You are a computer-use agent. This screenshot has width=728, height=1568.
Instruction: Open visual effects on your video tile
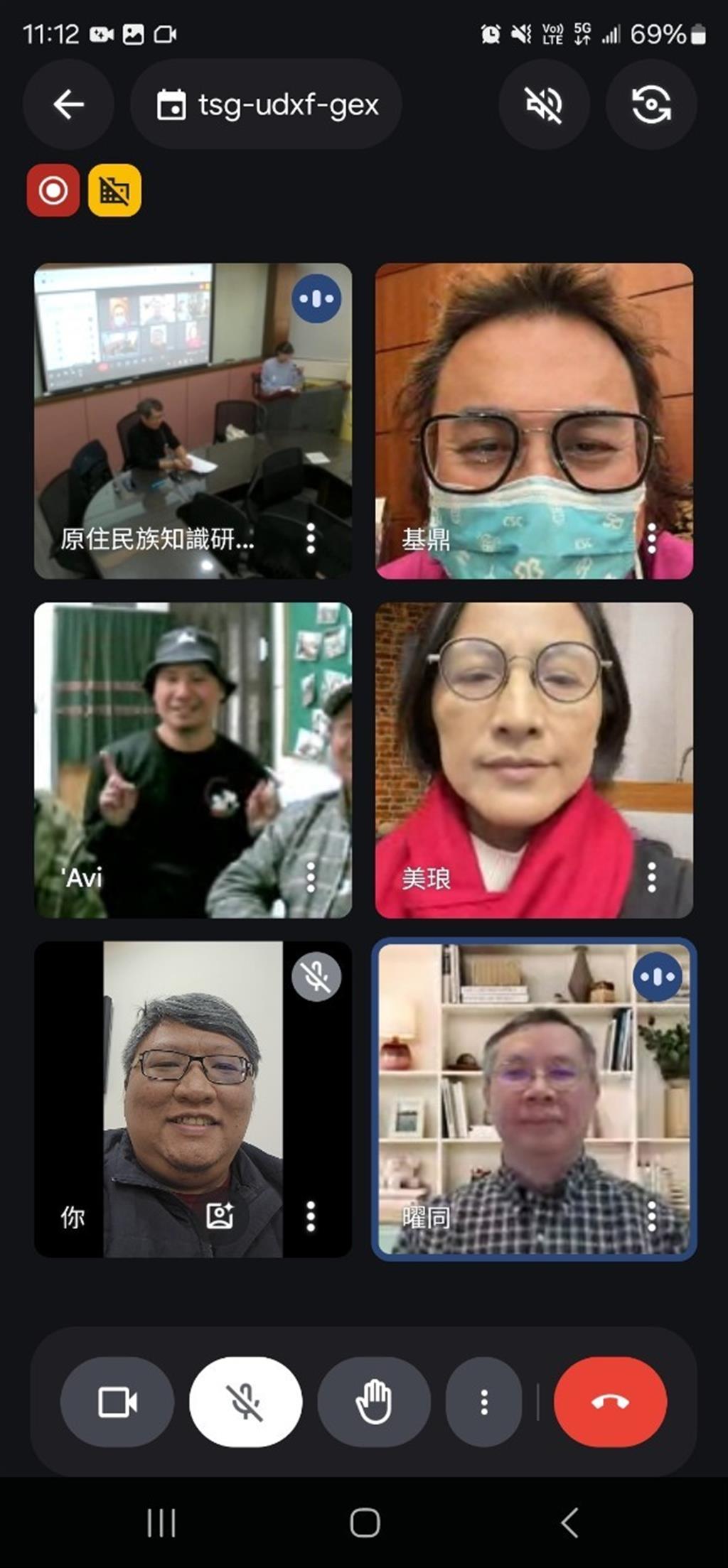pyautogui.click(x=220, y=1216)
